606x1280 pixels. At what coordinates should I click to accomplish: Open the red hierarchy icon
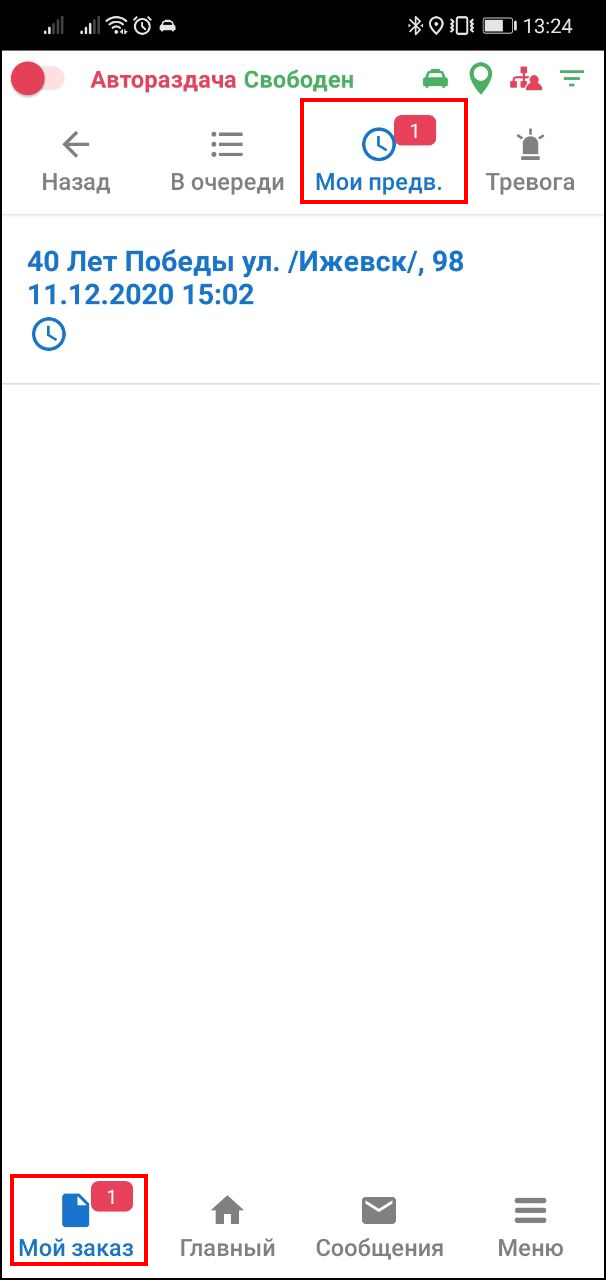(x=525, y=79)
